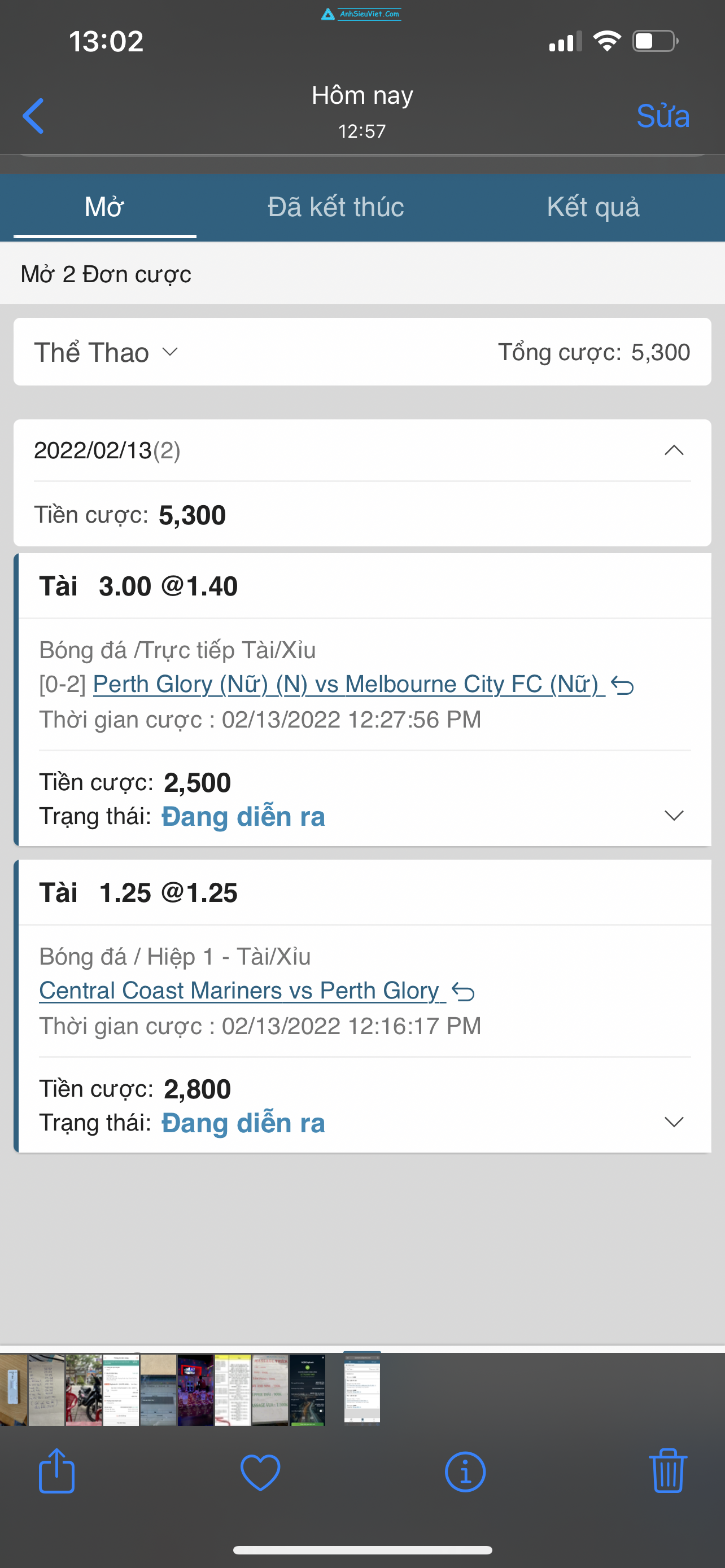Select the motorbike thumbnail in filmstrip

pyautogui.click(x=84, y=1389)
